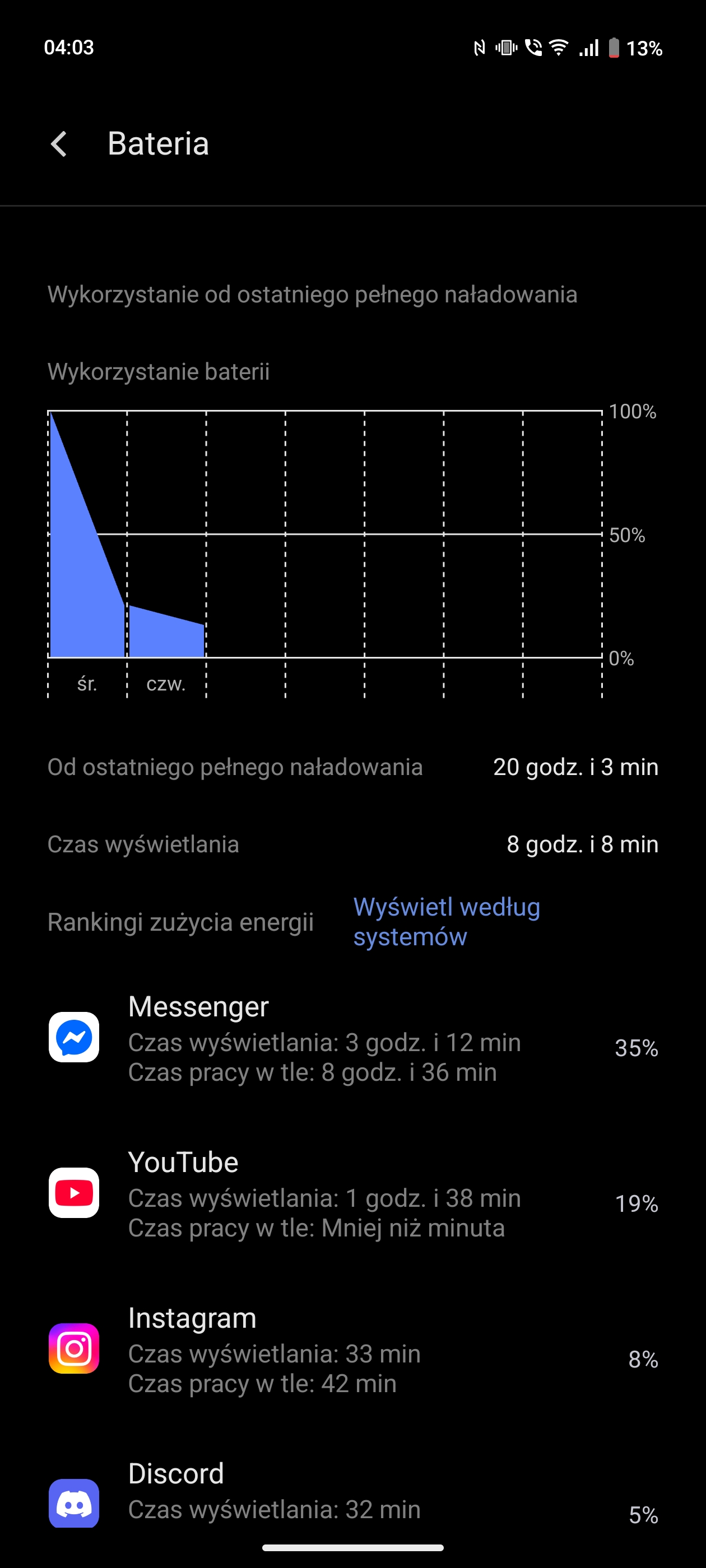
Task: Open Messenger battery usage details
Action: pos(354,1038)
